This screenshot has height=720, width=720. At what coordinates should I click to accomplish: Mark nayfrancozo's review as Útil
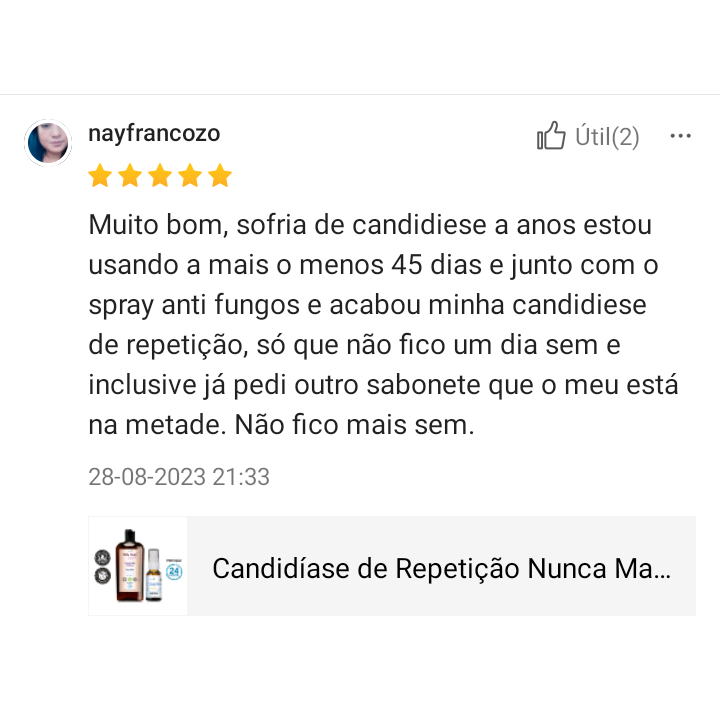coord(587,136)
